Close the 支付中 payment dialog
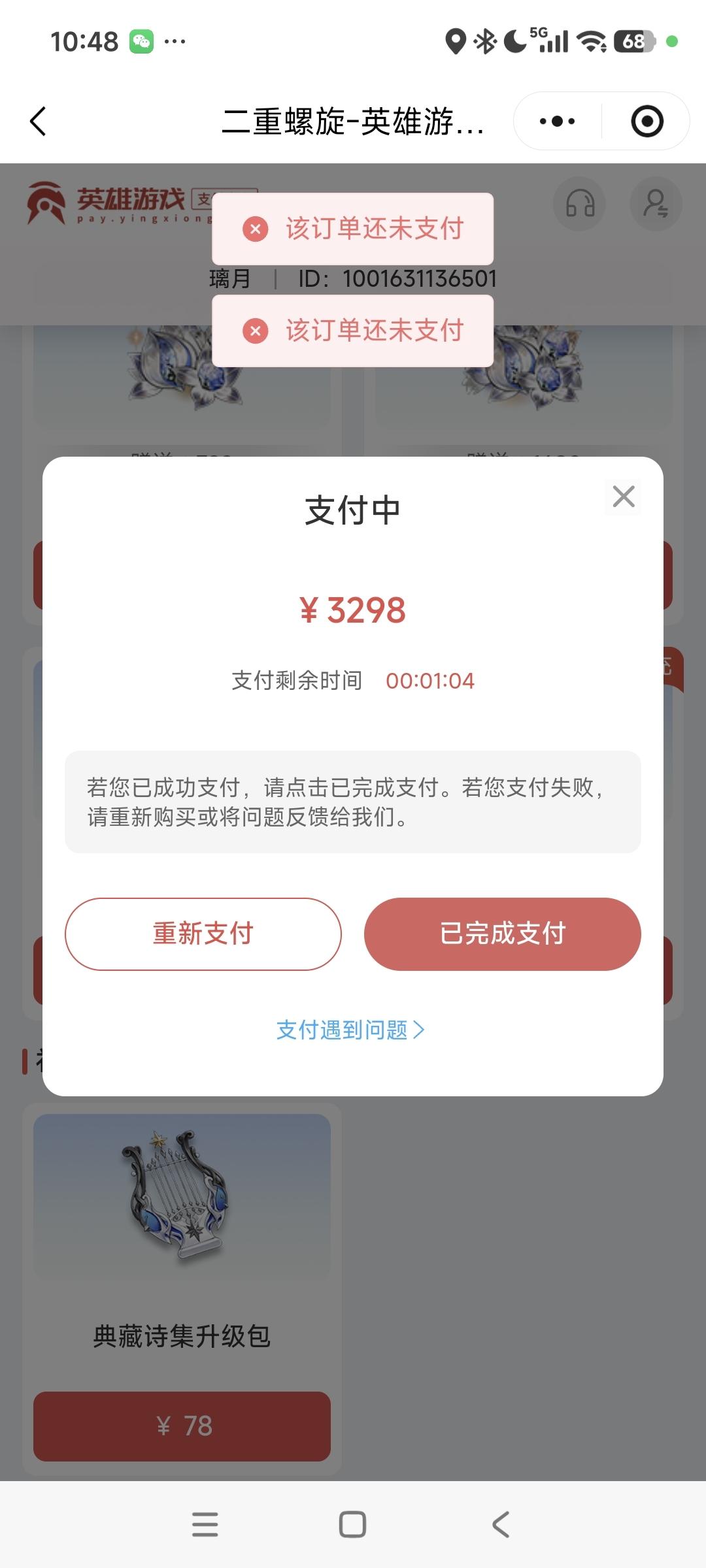Screen dimensions: 706x1568 [624, 497]
